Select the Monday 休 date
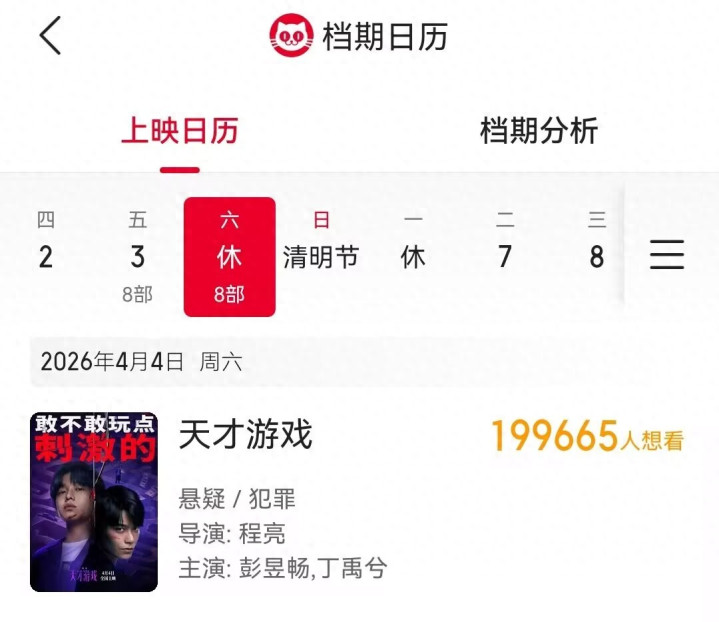 413,246
